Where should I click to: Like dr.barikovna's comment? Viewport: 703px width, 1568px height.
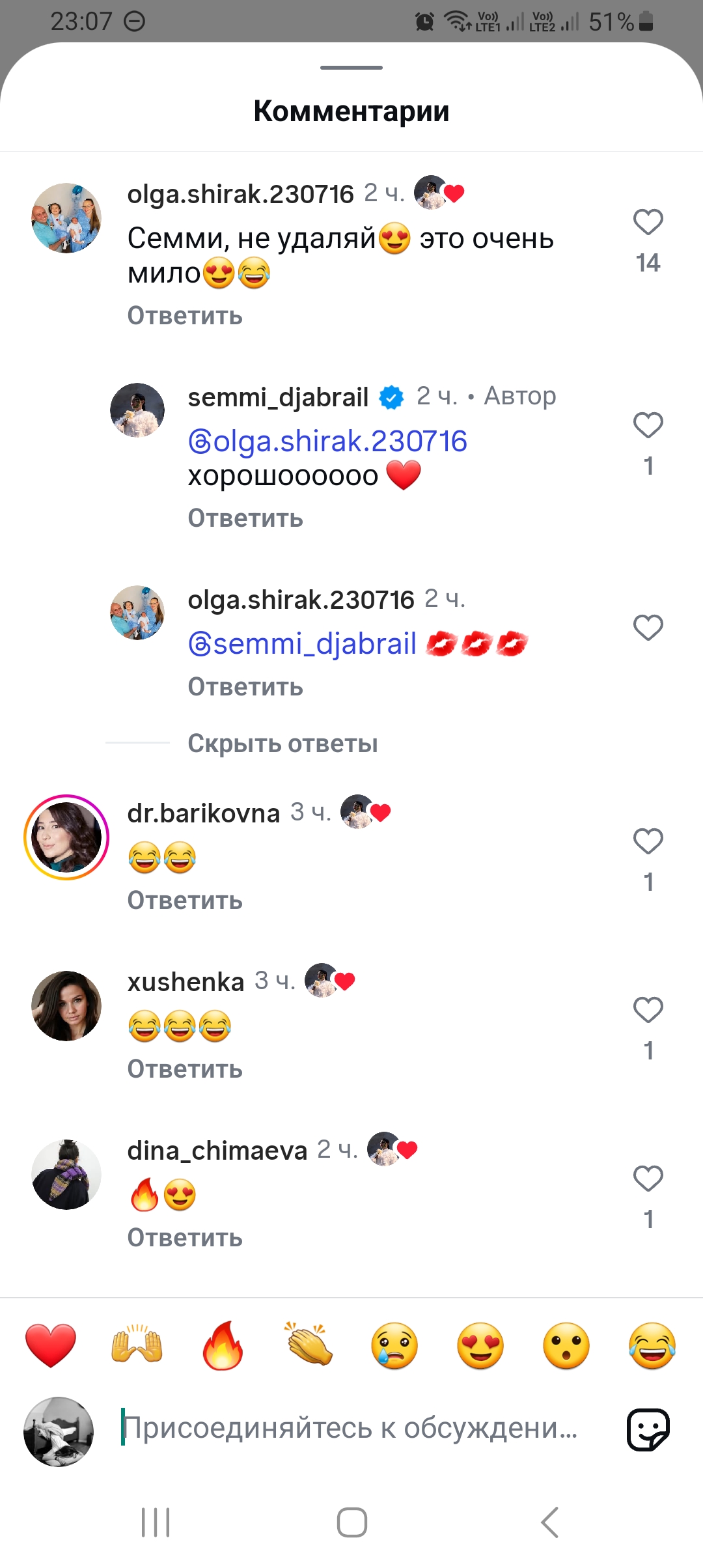[x=648, y=841]
